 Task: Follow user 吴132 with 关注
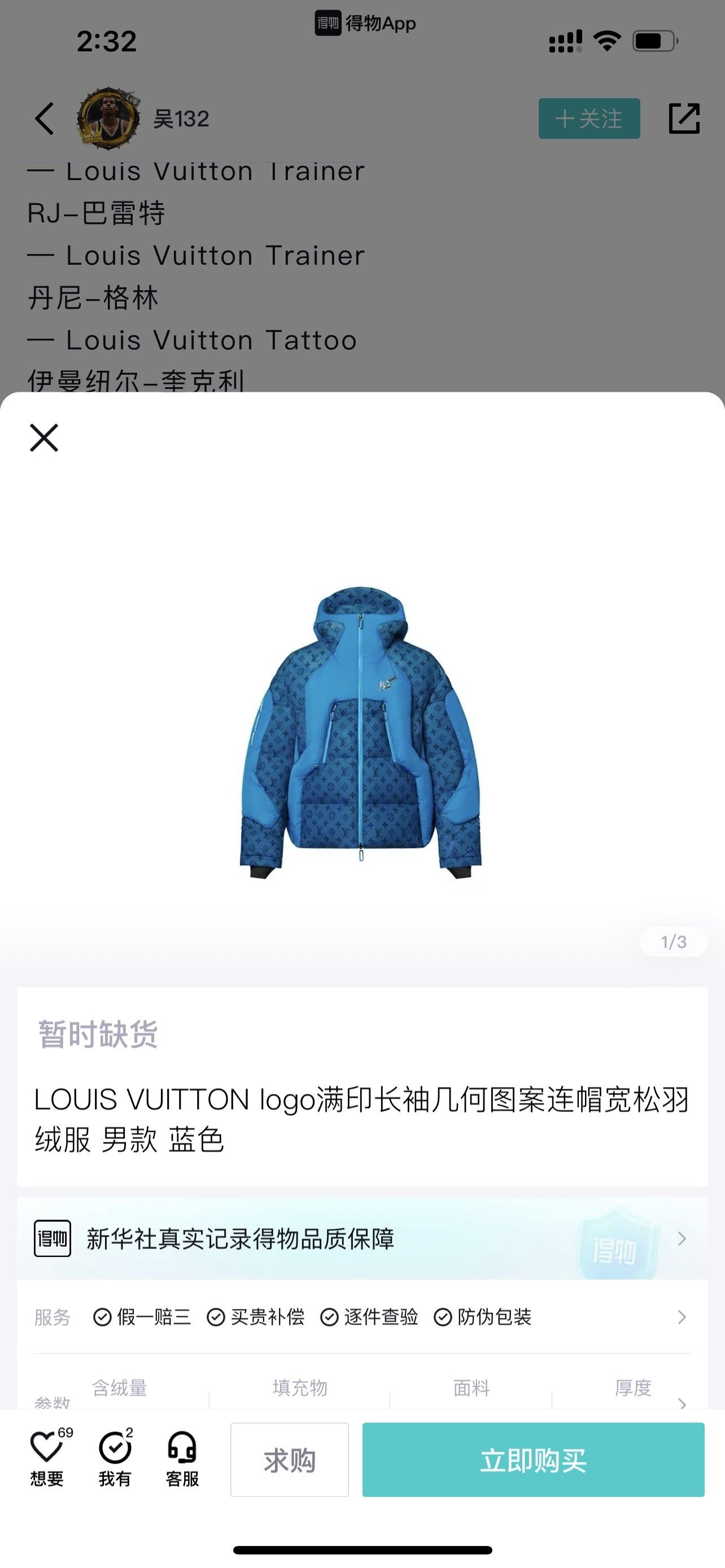pos(589,119)
